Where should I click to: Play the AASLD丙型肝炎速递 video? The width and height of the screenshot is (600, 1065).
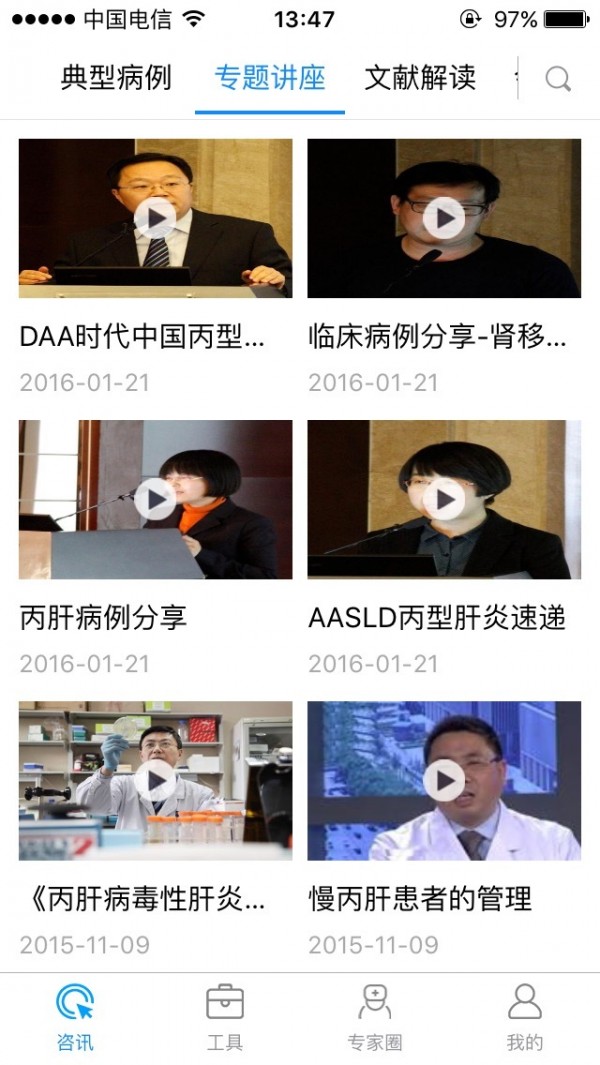click(444, 499)
